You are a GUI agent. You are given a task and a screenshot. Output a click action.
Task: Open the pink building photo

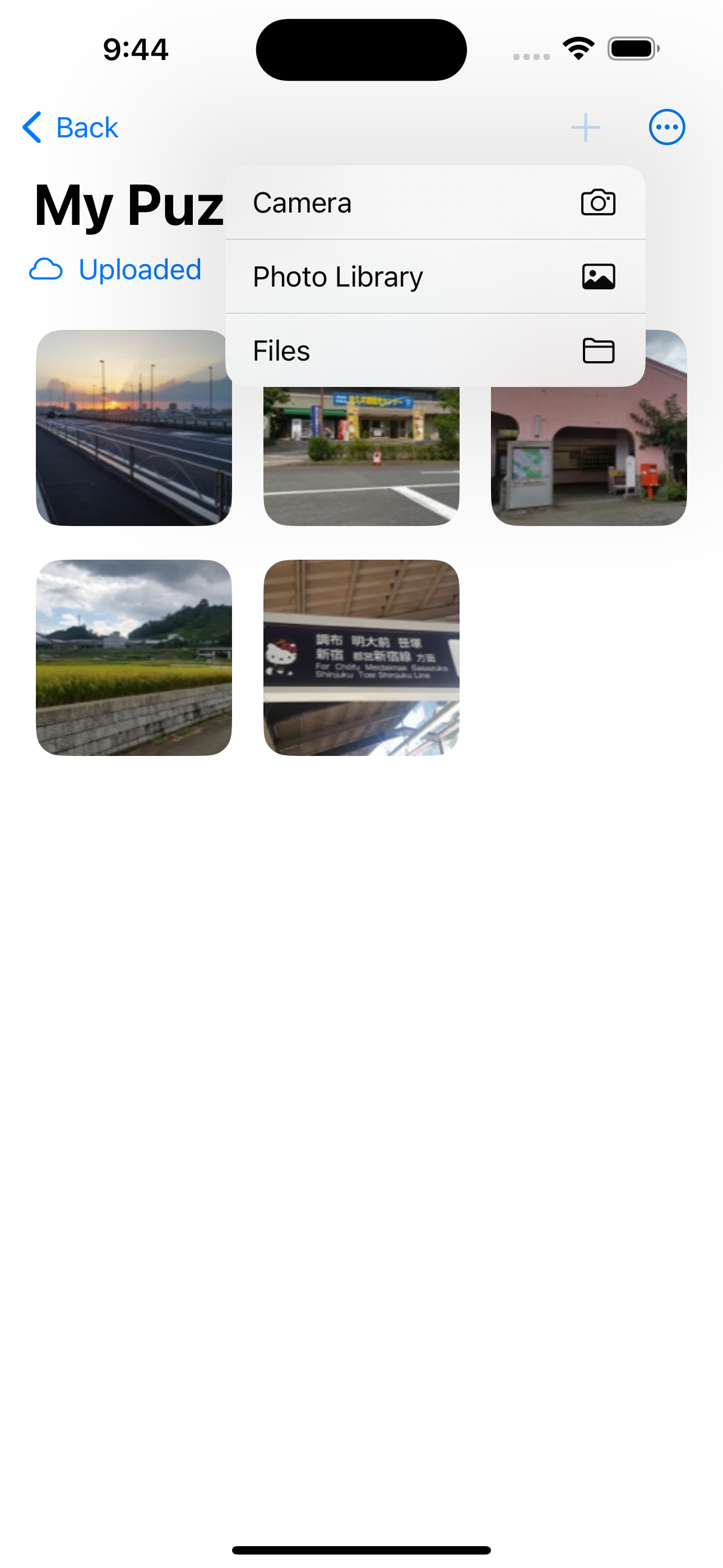coord(588,456)
